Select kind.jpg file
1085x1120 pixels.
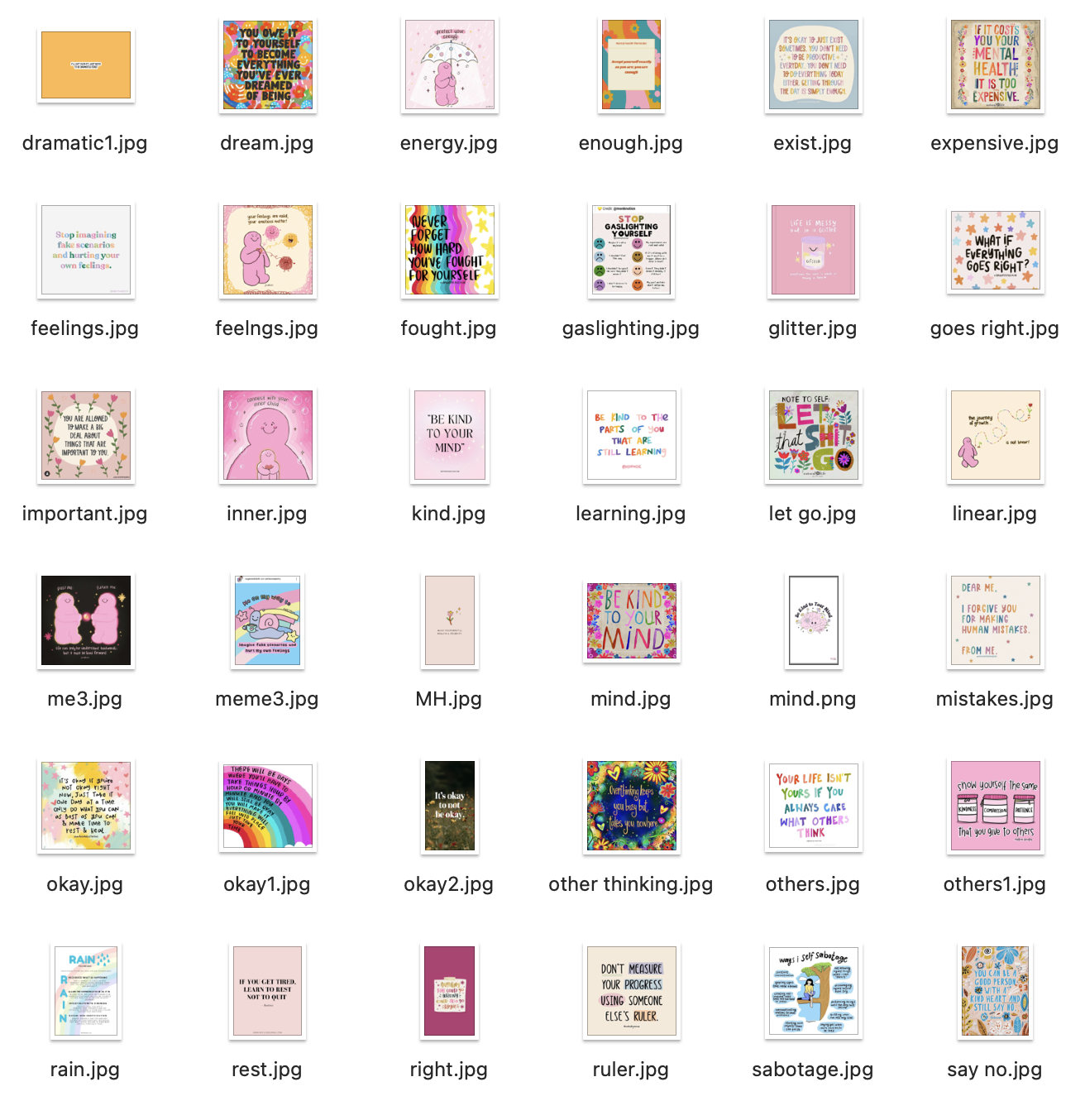(450, 436)
